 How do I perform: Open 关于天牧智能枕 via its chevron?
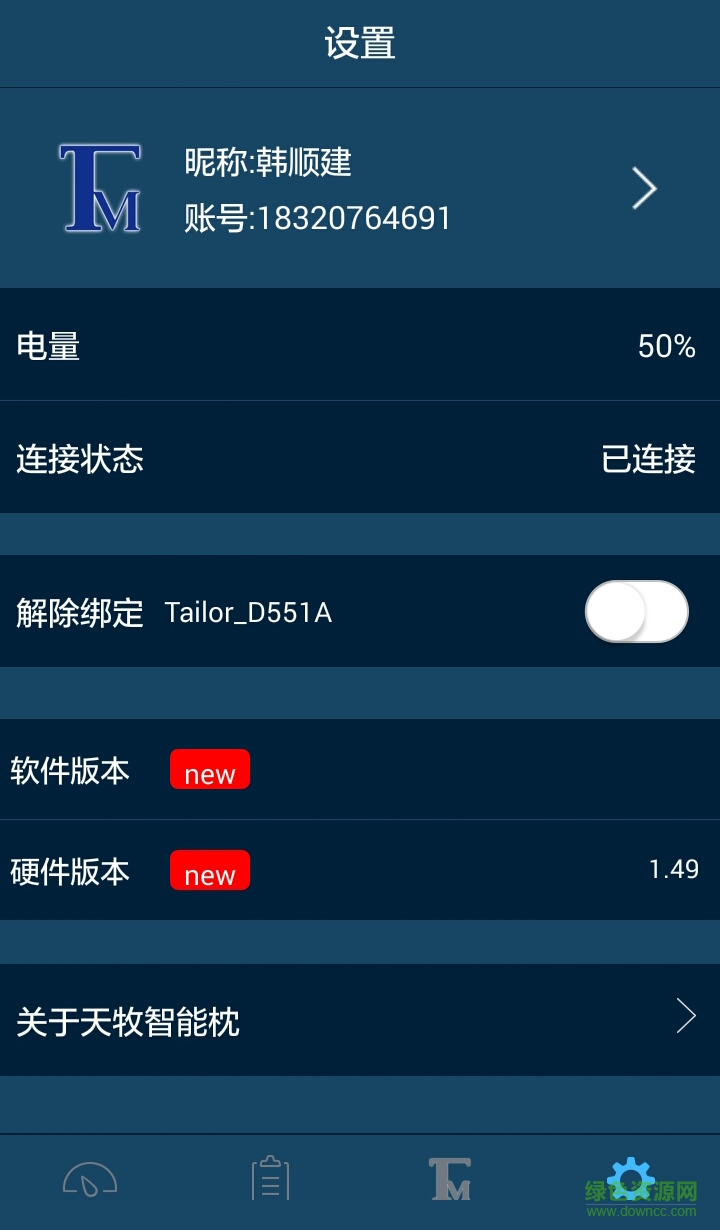(x=685, y=1015)
